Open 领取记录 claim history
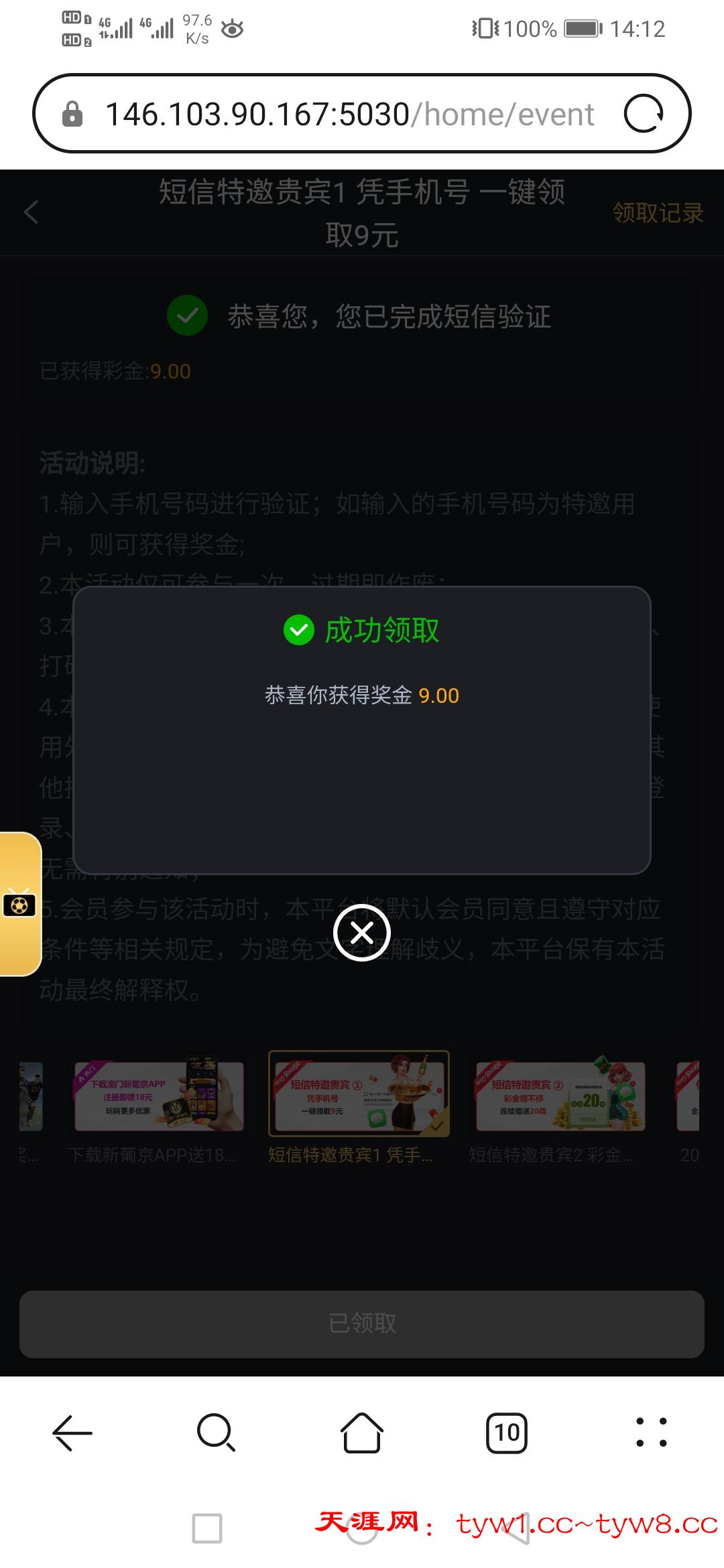 (658, 213)
